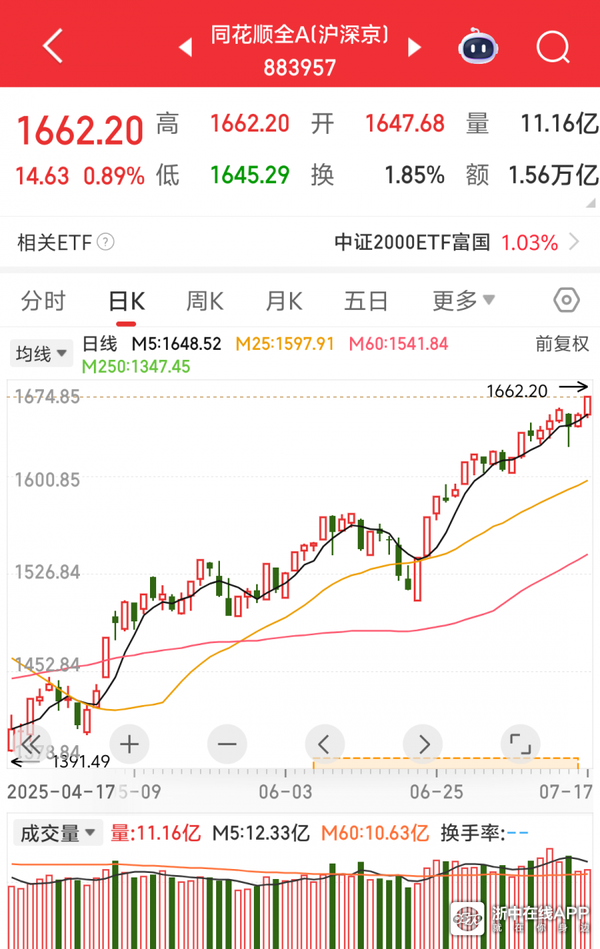The height and width of the screenshot is (949, 600).
Task: Change the 前复权 adjustment mode
Action: coord(562,344)
